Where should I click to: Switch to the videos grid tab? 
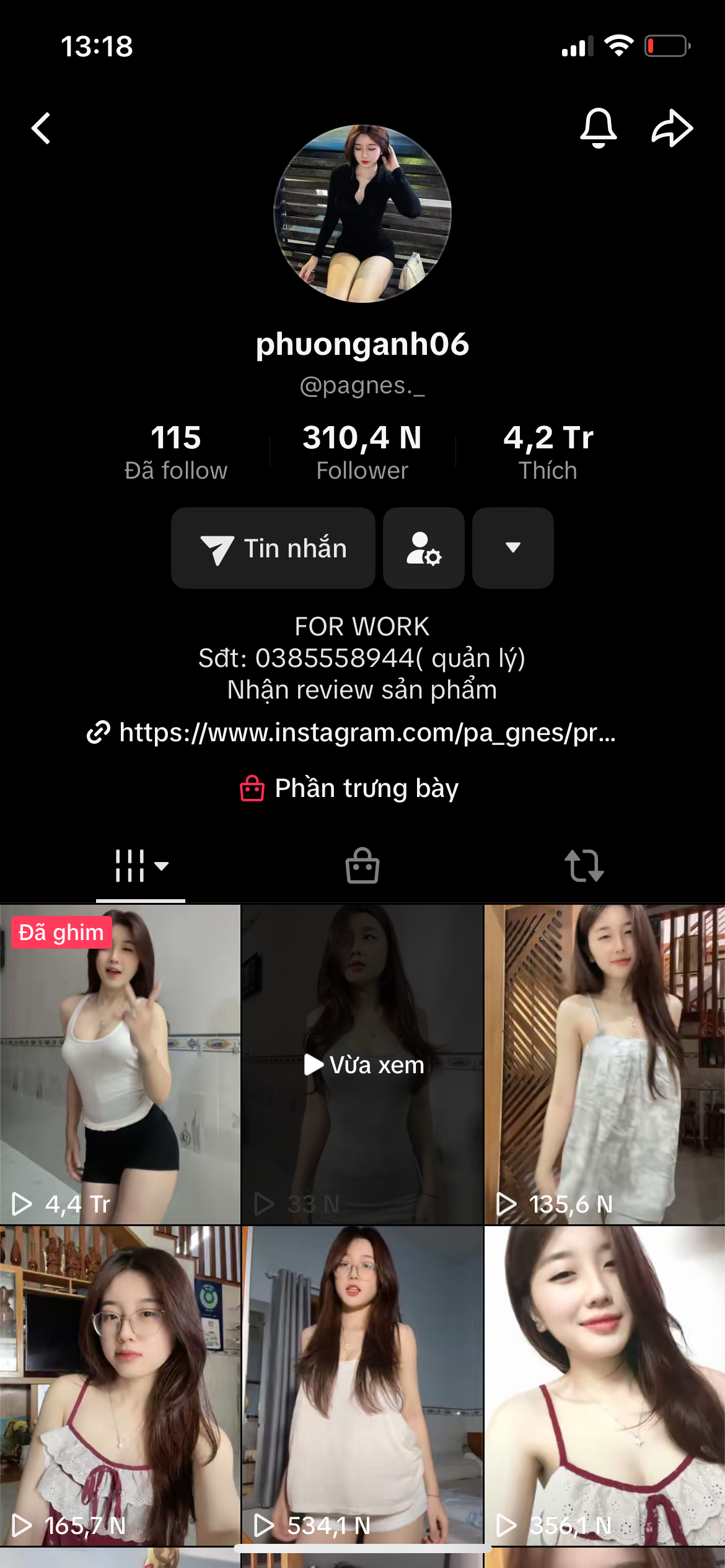click(x=141, y=866)
